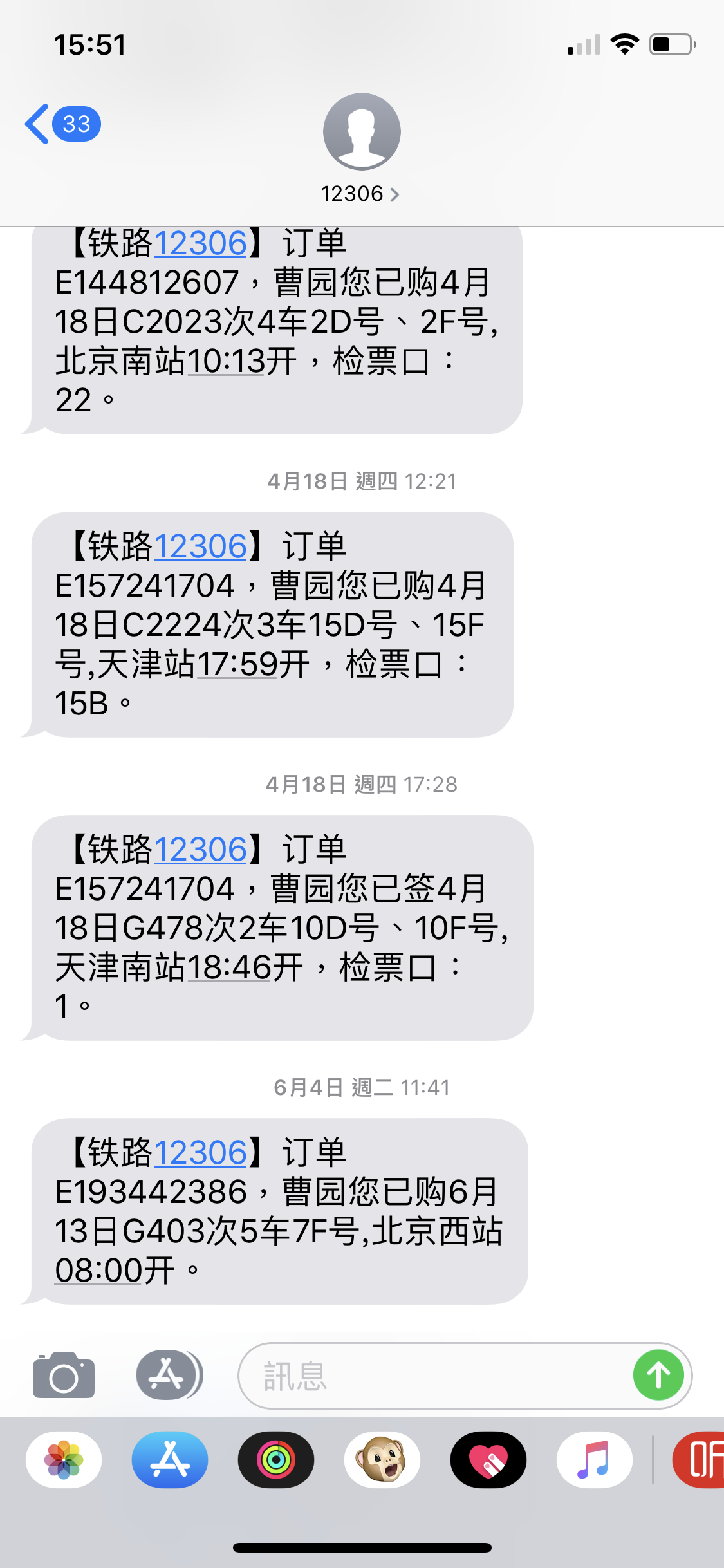Open the Music iMessage app
The height and width of the screenshot is (1568, 724).
594,1460
